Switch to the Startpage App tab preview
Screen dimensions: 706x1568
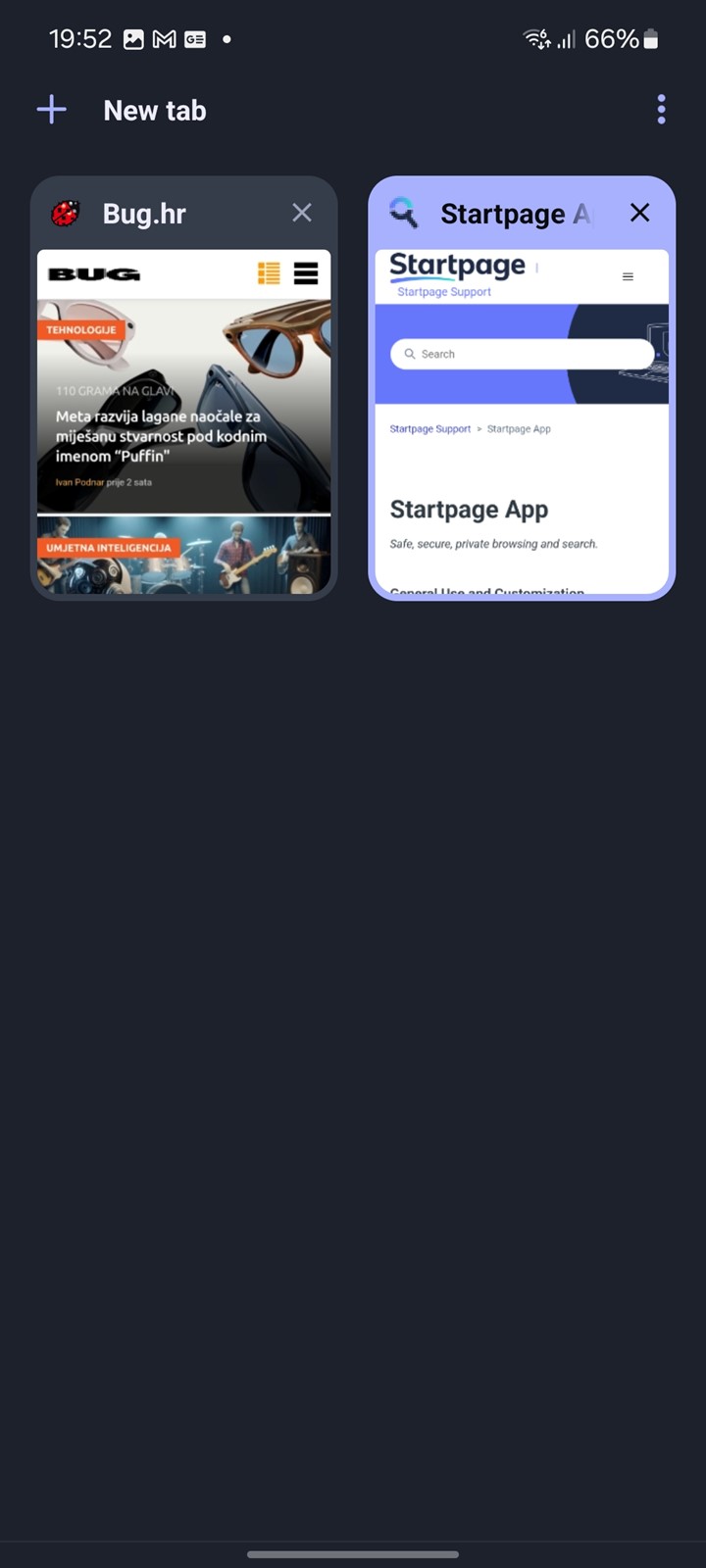click(522, 421)
